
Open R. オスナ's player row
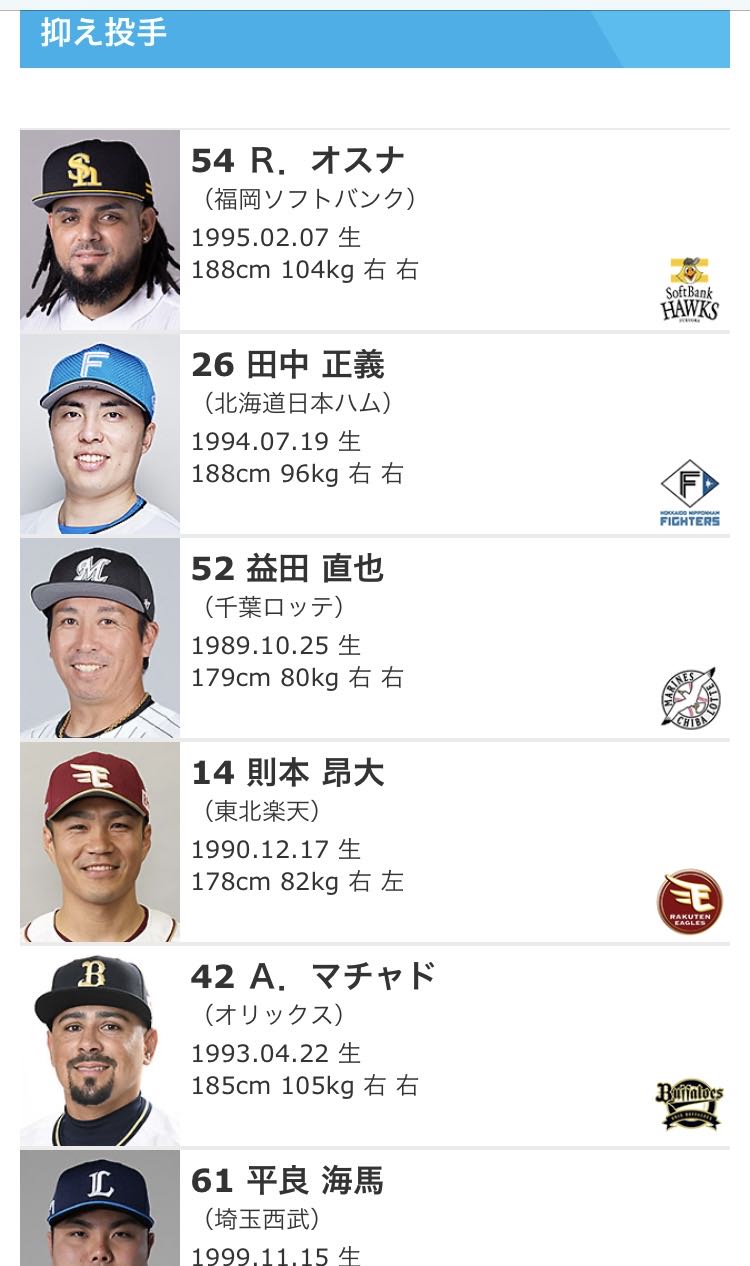[x=375, y=230]
